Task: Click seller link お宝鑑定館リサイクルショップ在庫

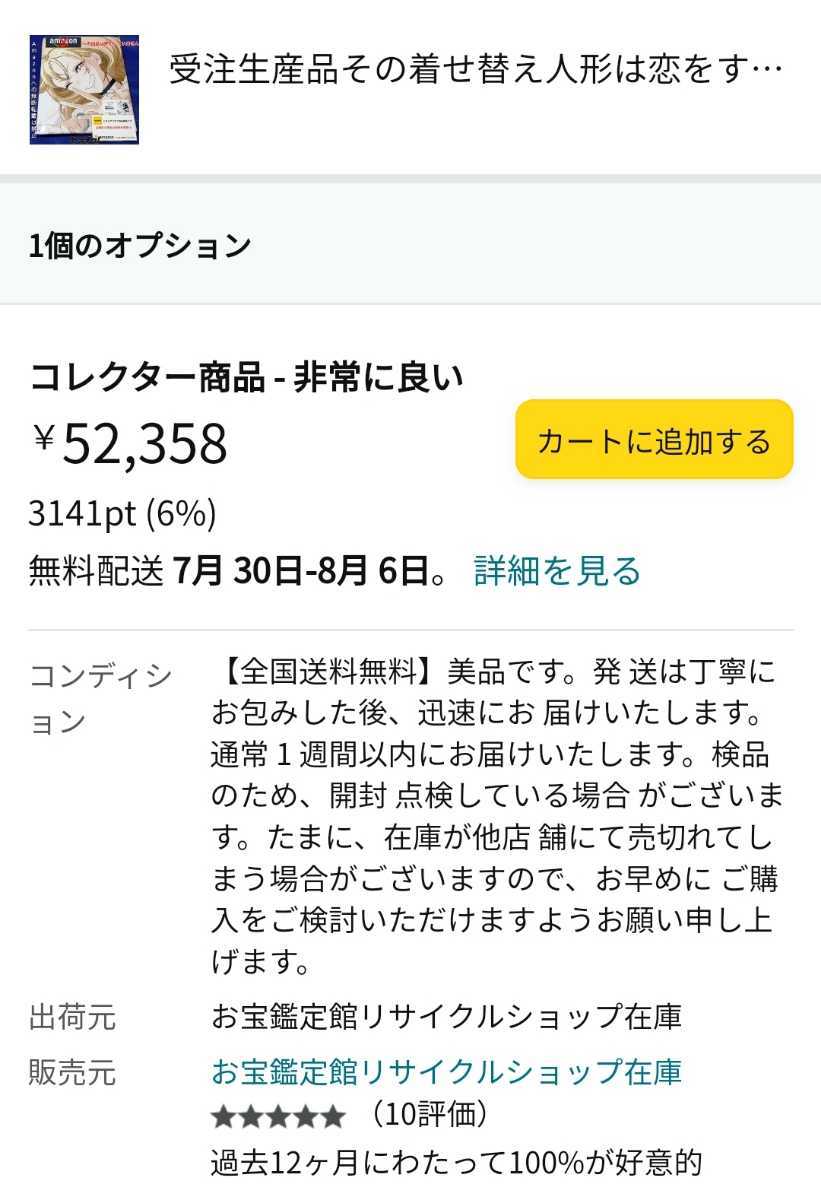Action: 448,1074
